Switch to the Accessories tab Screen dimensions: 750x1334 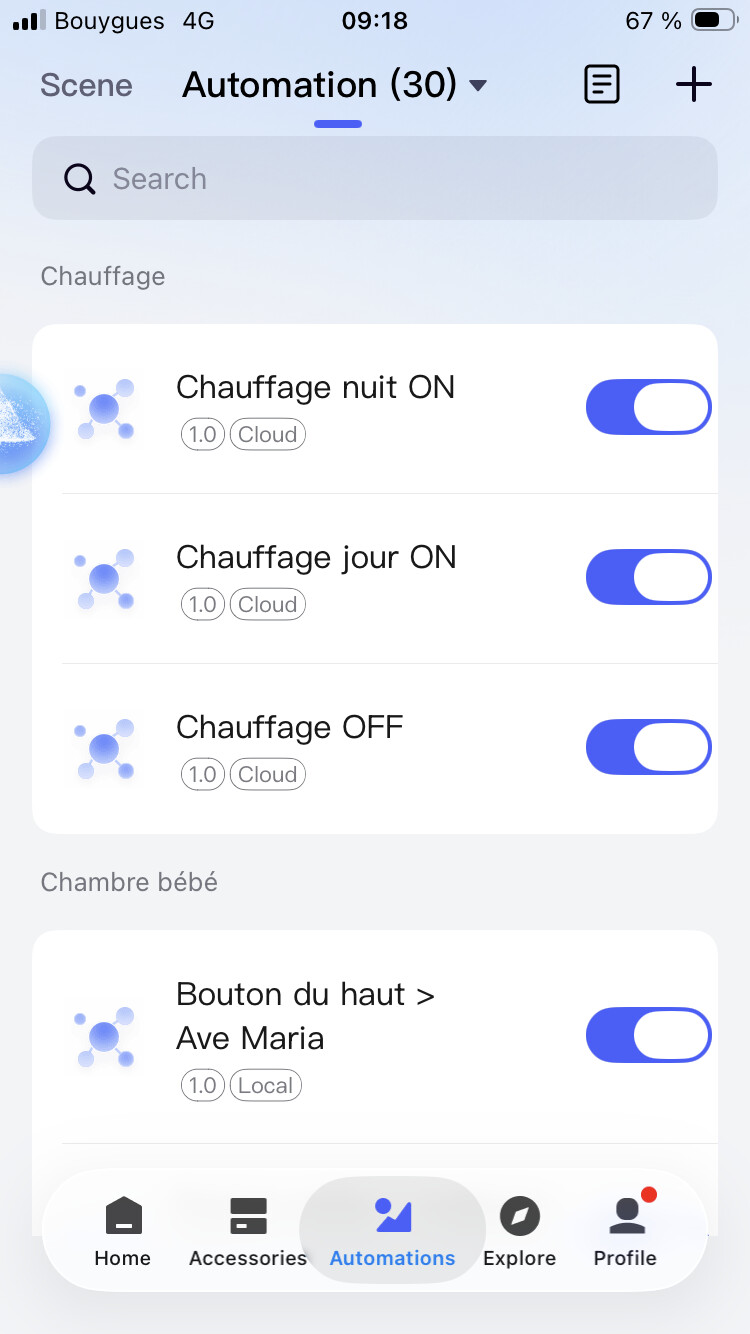248,1232
